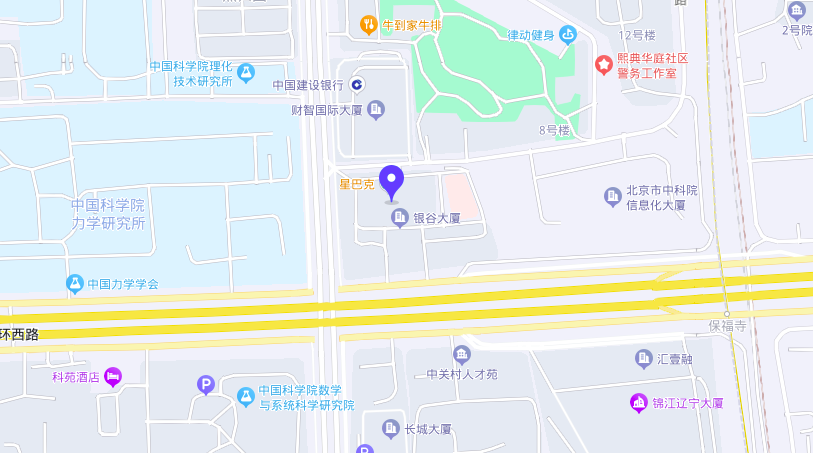Image resolution: width=813 pixels, height=453 pixels.
Task: Open 中国科学院数学与系统科学研究院 marker
Action: [246, 397]
